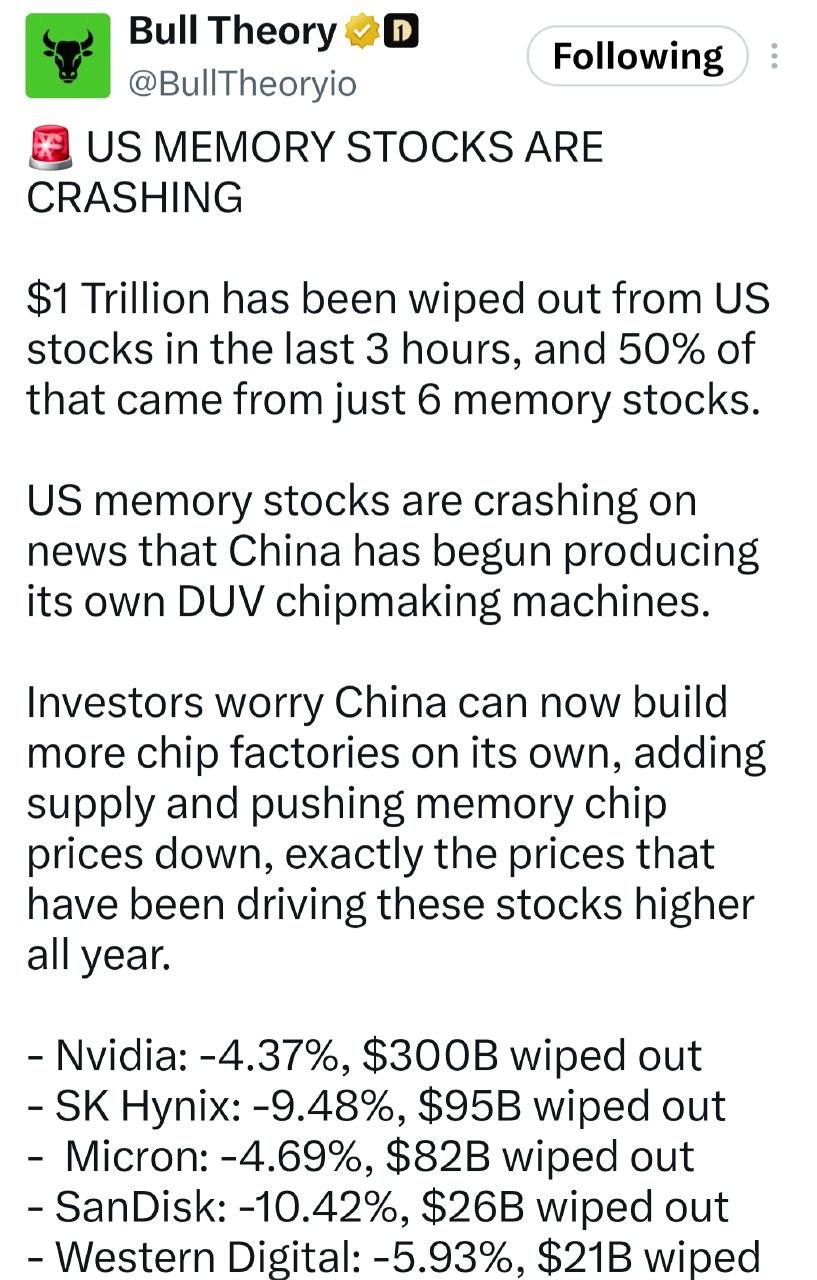Open the post's three-dot overflow menu
Screen dimensions: 817x1280
click(x=773, y=57)
